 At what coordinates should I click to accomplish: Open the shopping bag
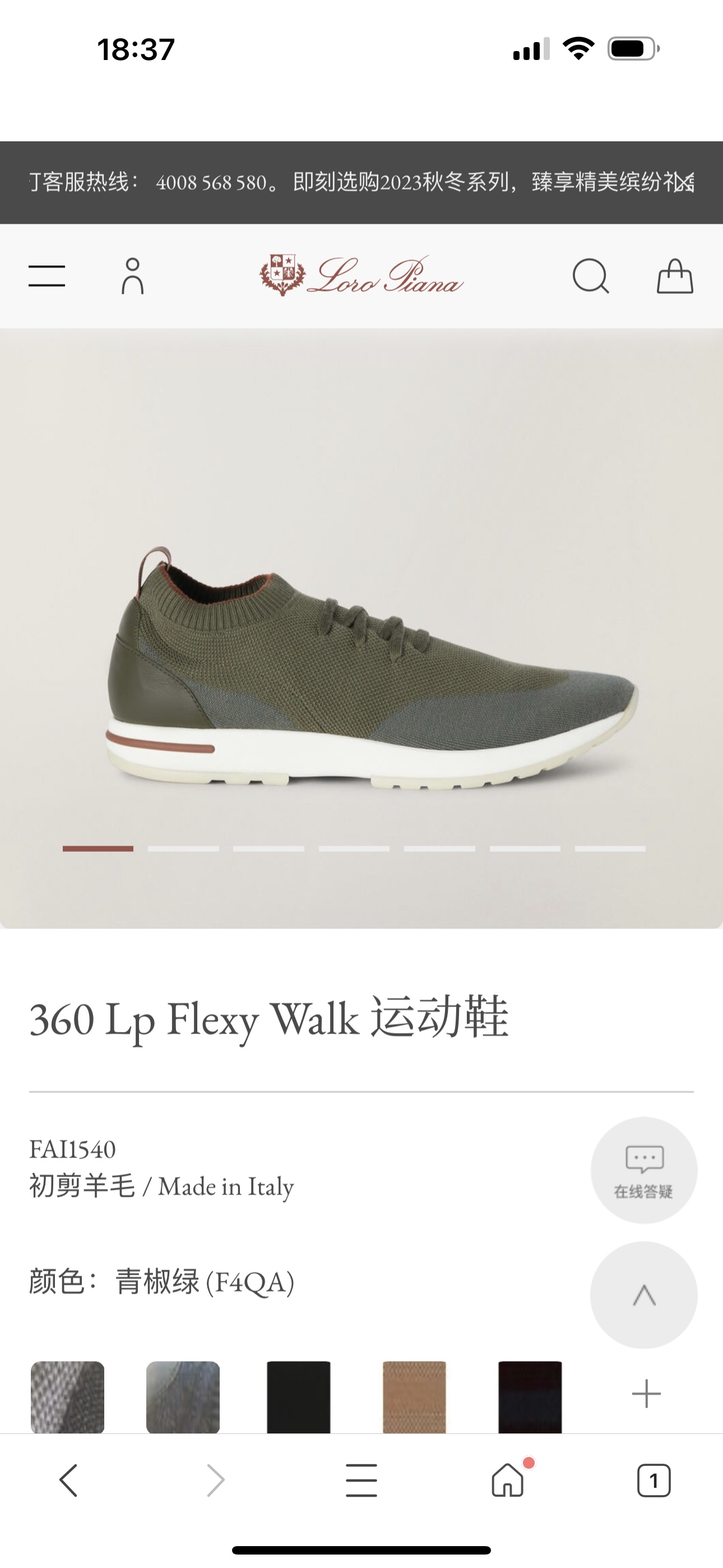click(675, 276)
